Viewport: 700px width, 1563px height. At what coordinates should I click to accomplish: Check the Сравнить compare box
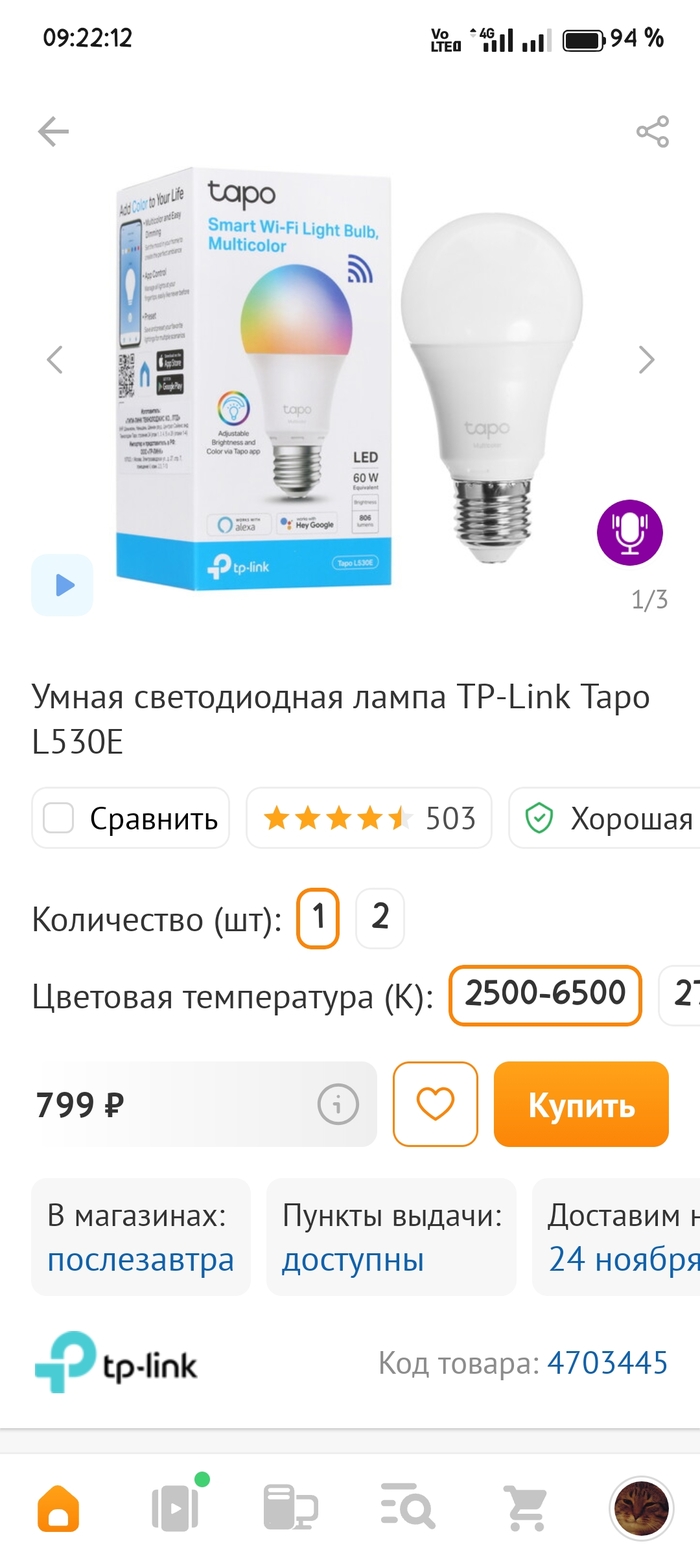coord(59,819)
